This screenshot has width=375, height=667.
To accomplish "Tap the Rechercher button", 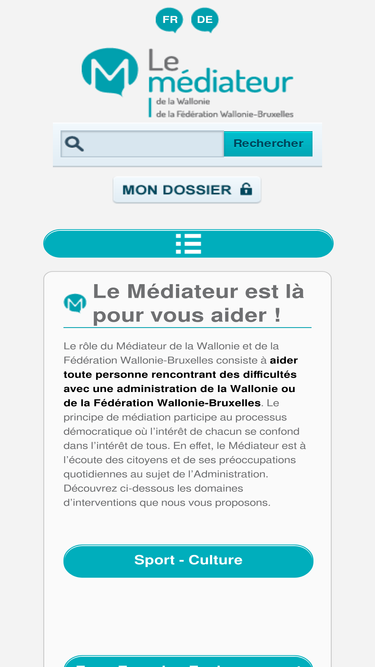I will pyautogui.click(x=268, y=144).
